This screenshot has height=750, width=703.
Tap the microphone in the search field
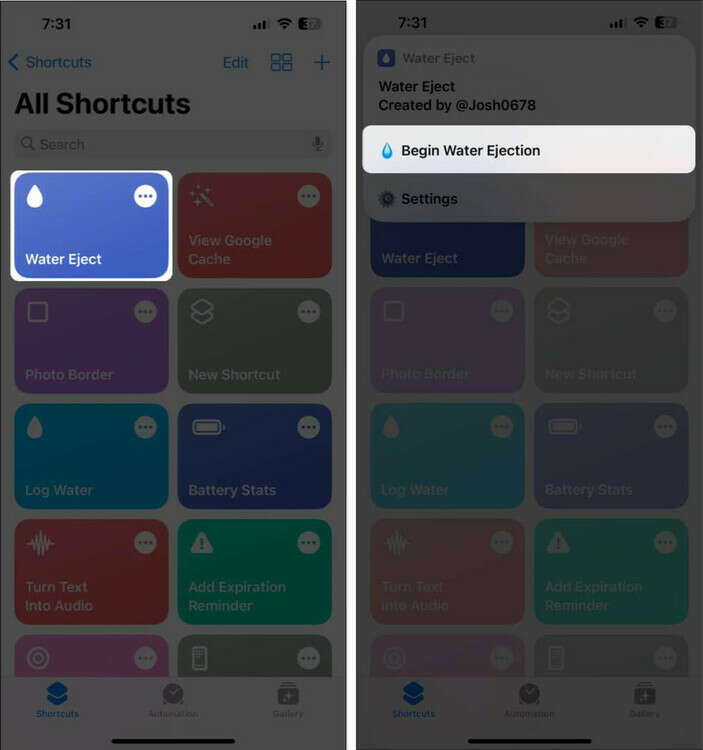pyautogui.click(x=318, y=144)
